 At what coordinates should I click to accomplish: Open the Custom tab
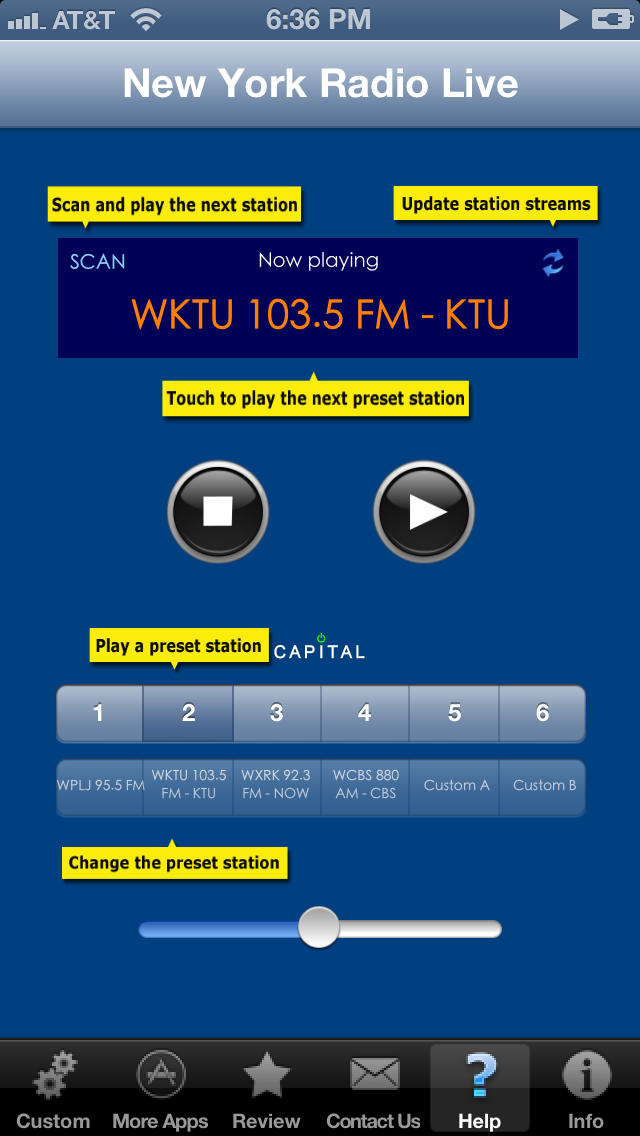point(53,1089)
